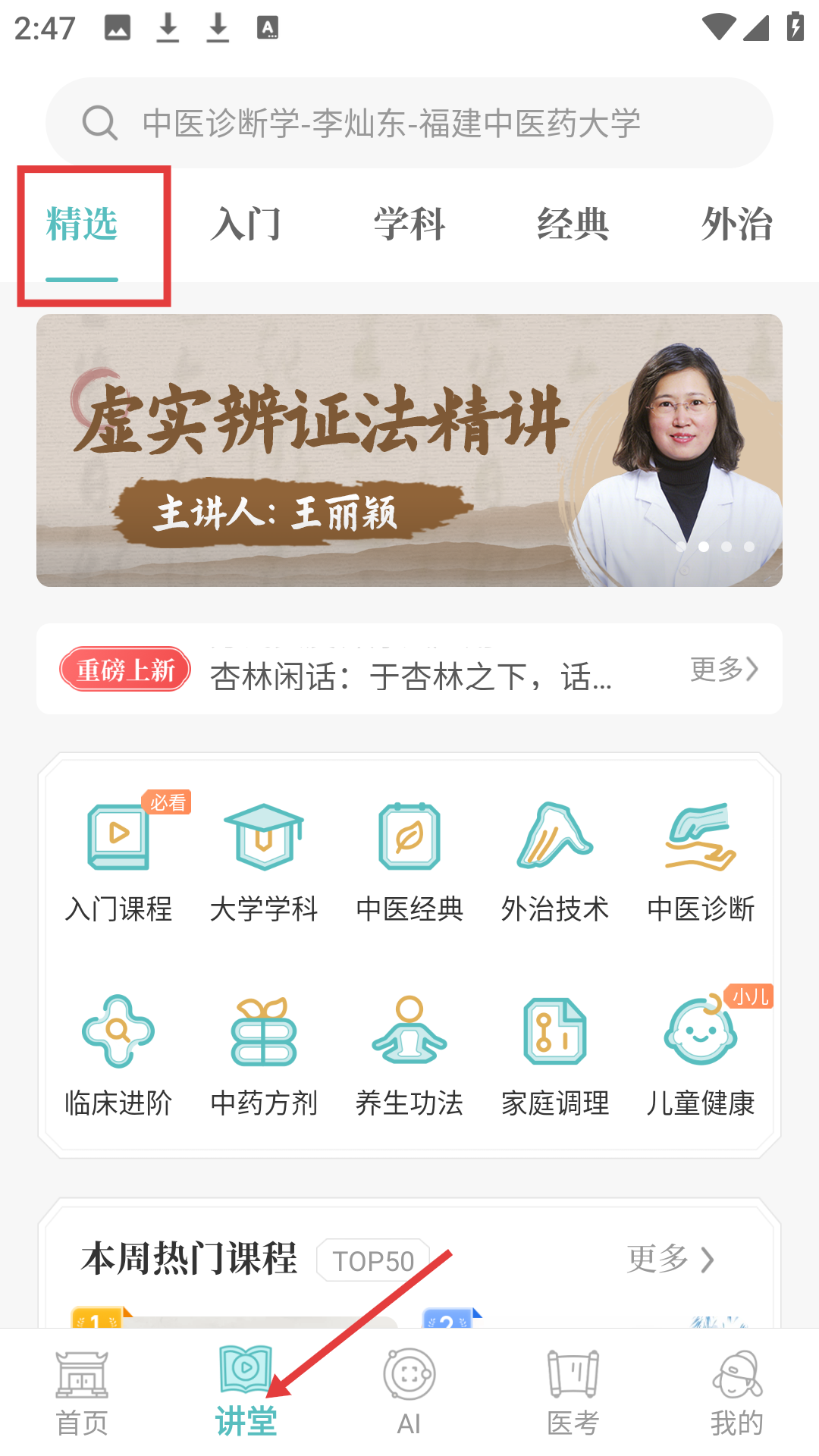Select the 外治 top tab

click(736, 224)
